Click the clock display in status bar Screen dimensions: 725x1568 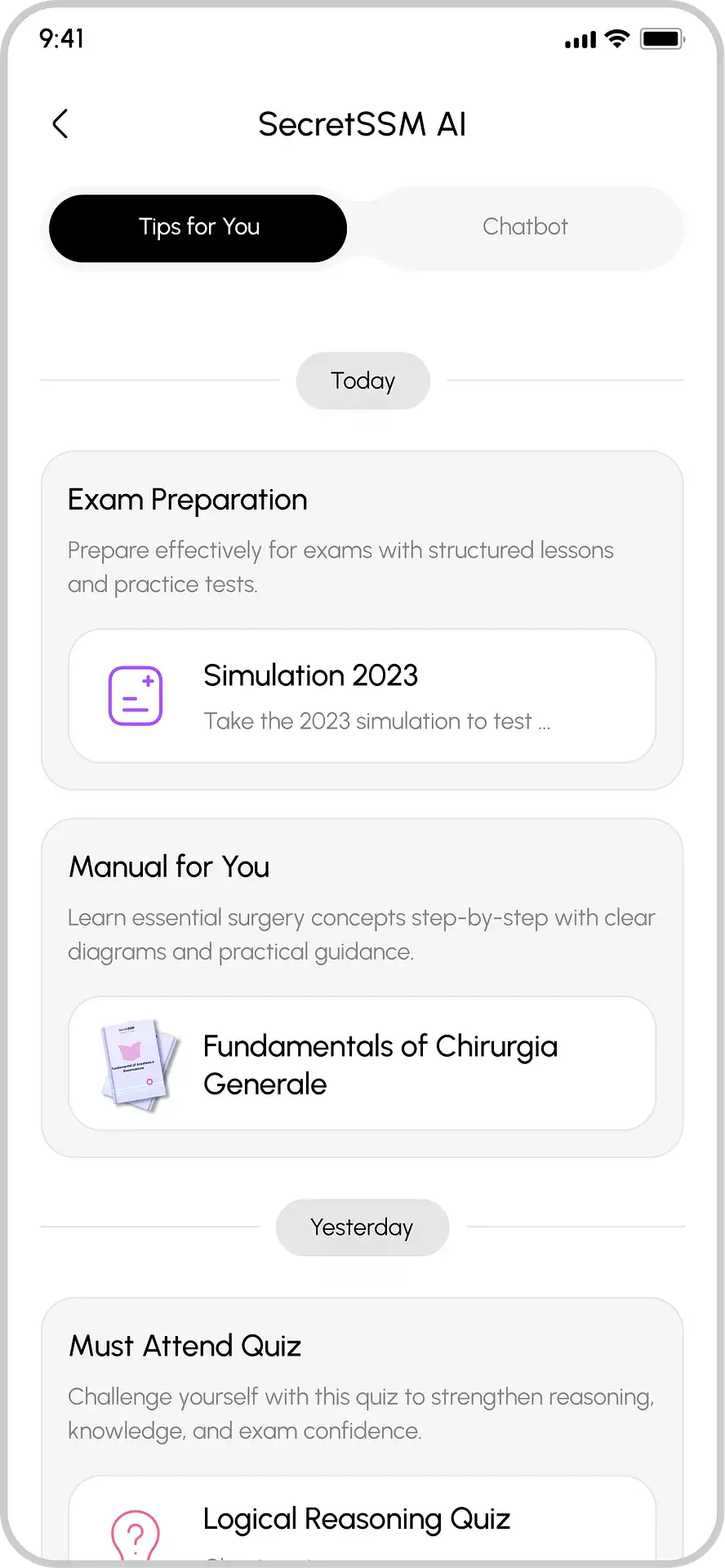(x=61, y=39)
